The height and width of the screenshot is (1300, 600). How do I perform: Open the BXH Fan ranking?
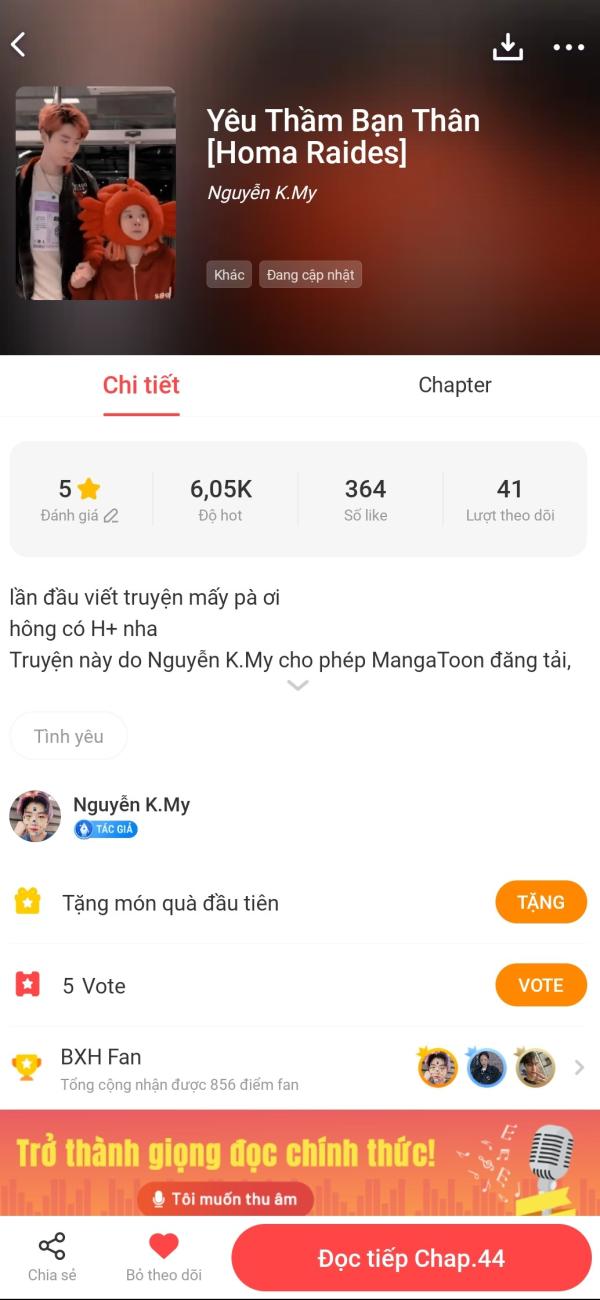[300, 1068]
